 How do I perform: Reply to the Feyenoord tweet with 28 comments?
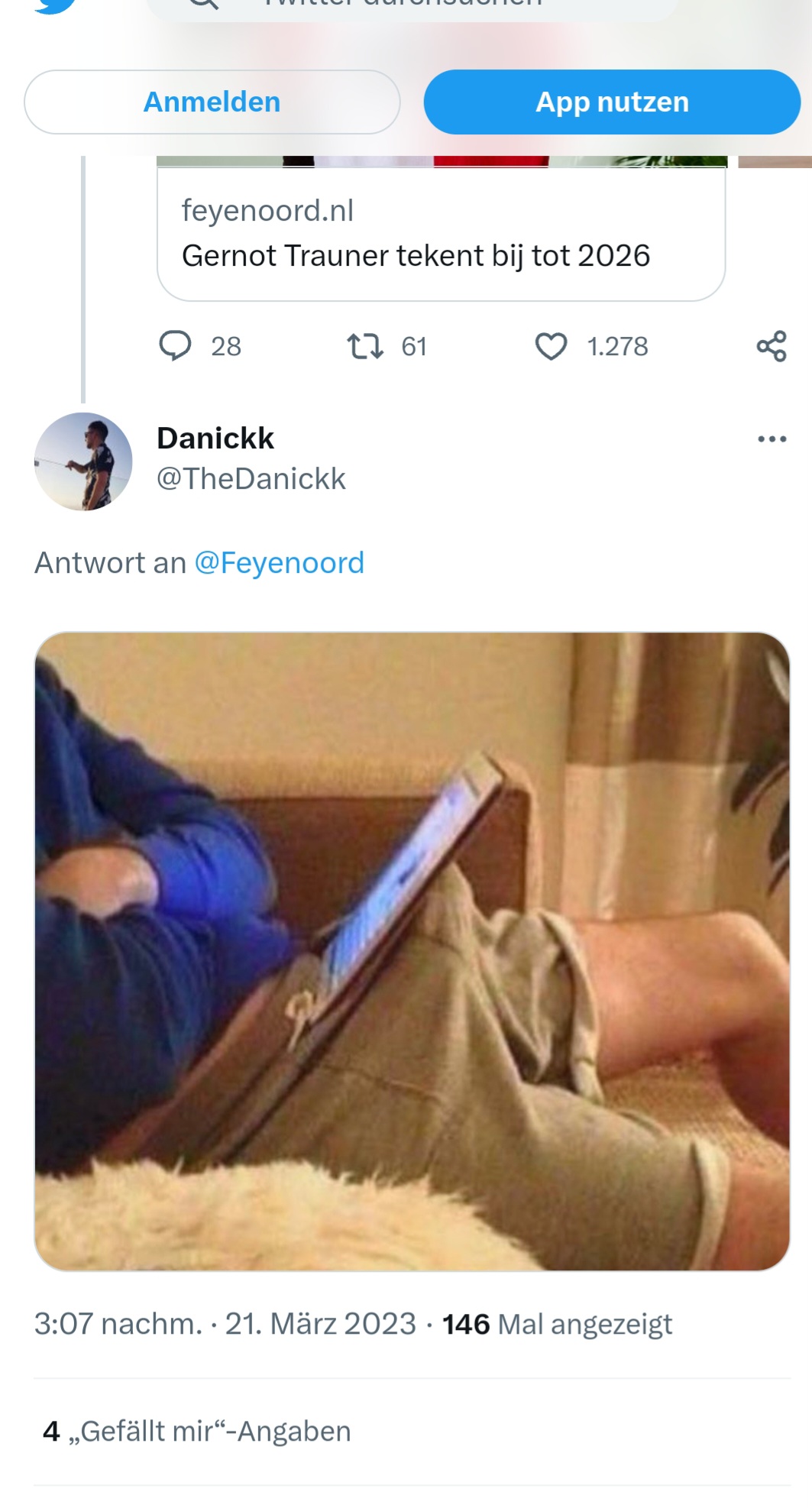(x=175, y=346)
